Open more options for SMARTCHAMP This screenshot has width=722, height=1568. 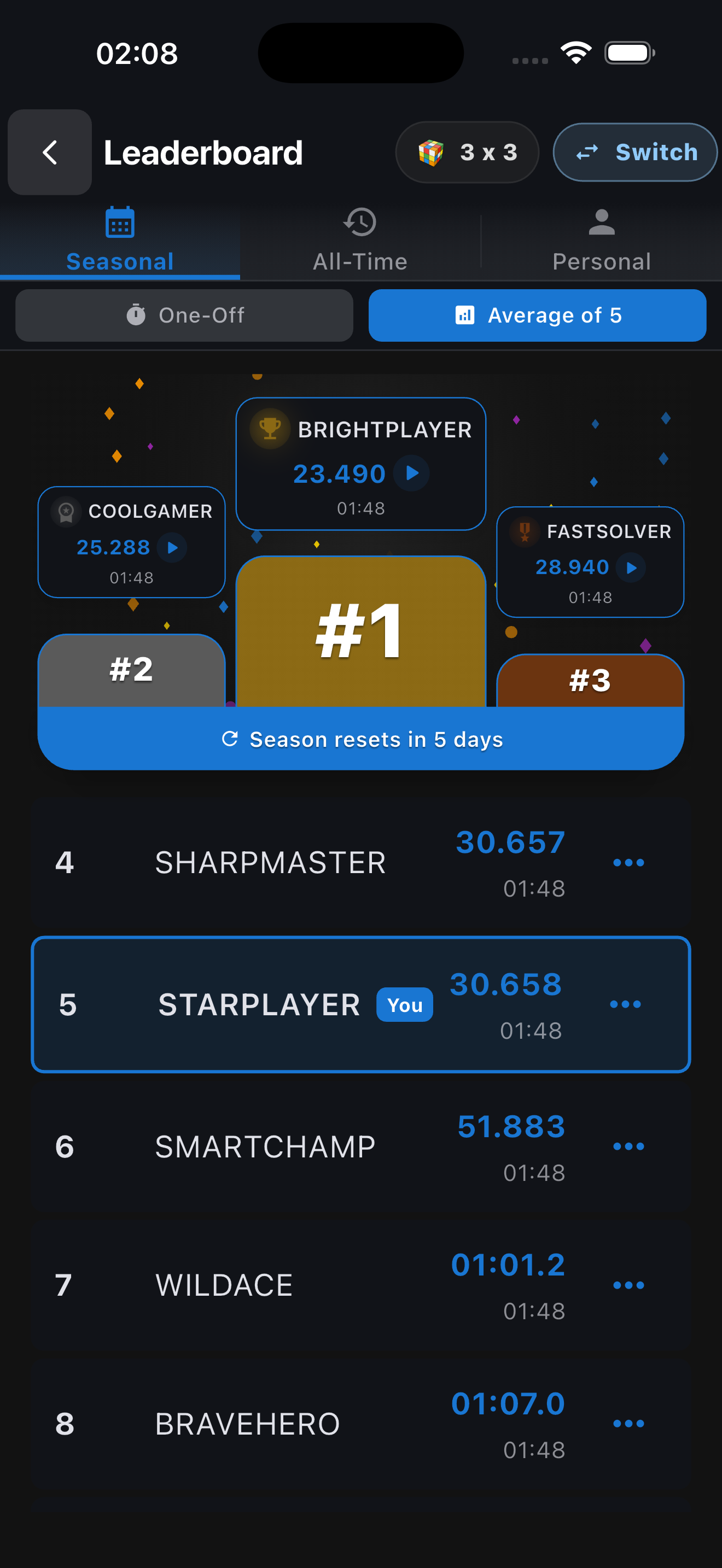(x=628, y=1146)
